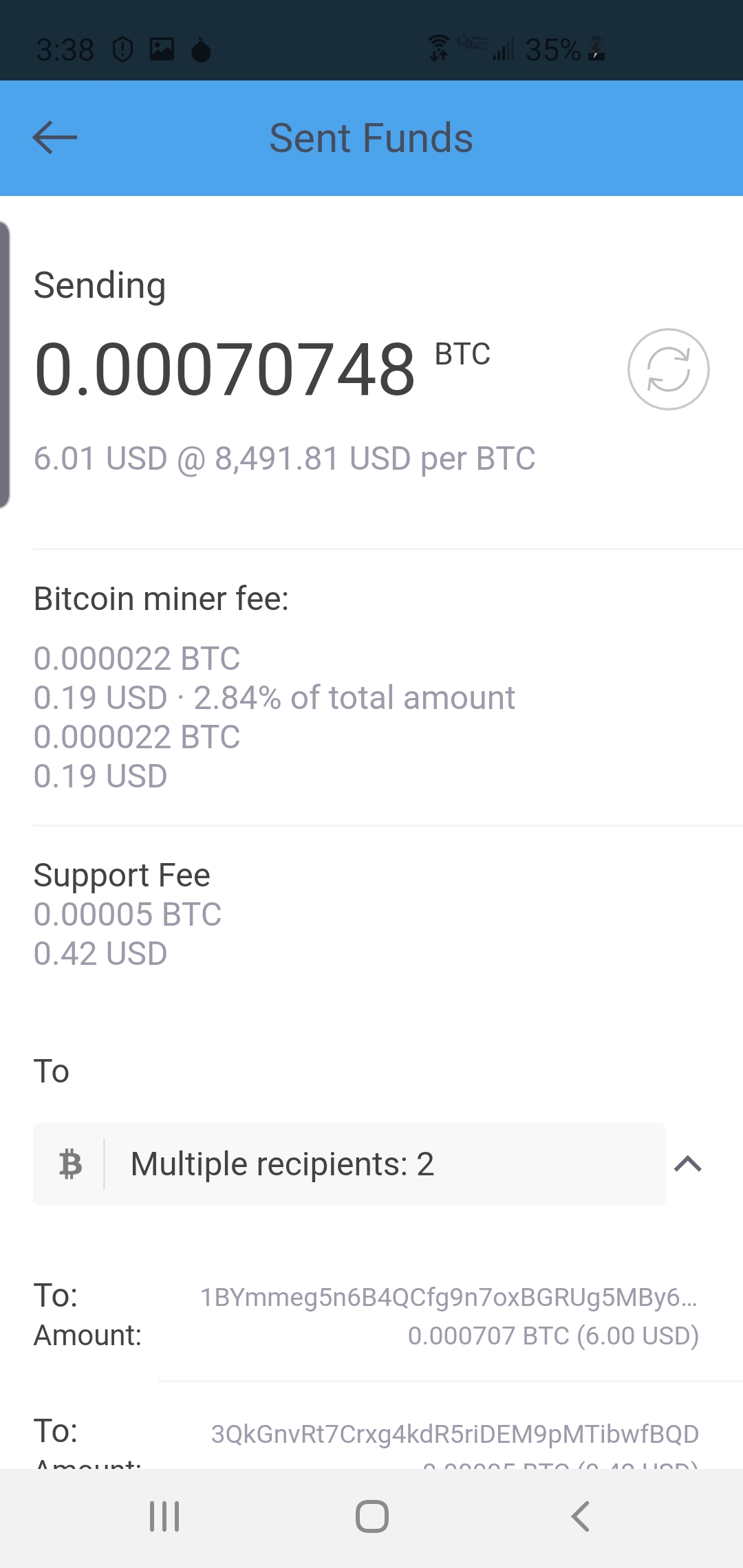The width and height of the screenshot is (743, 1568).
Task: Tap the Android home button
Action: pyautogui.click(x=371, y=1516)
